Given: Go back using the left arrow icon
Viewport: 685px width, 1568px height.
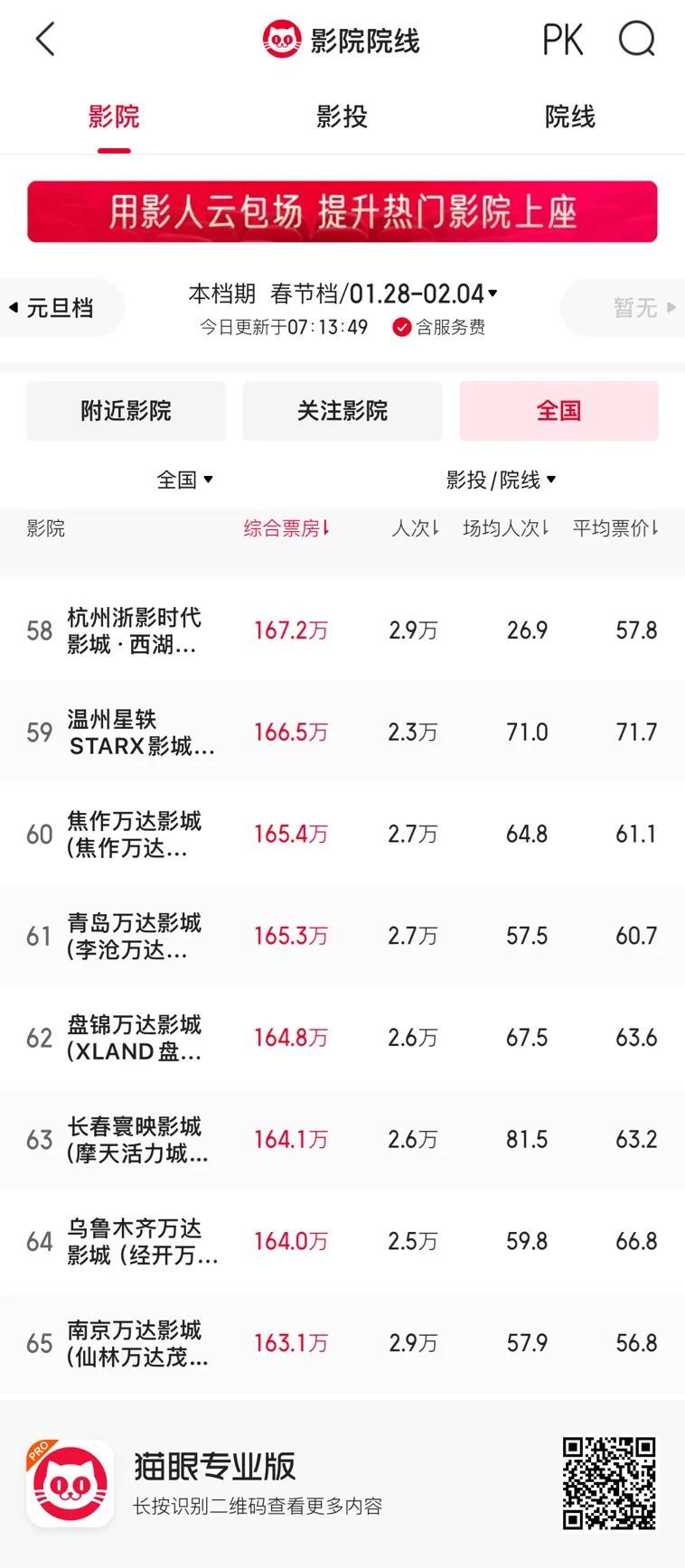Looking at the screenshot, I should tap(44, 39).
